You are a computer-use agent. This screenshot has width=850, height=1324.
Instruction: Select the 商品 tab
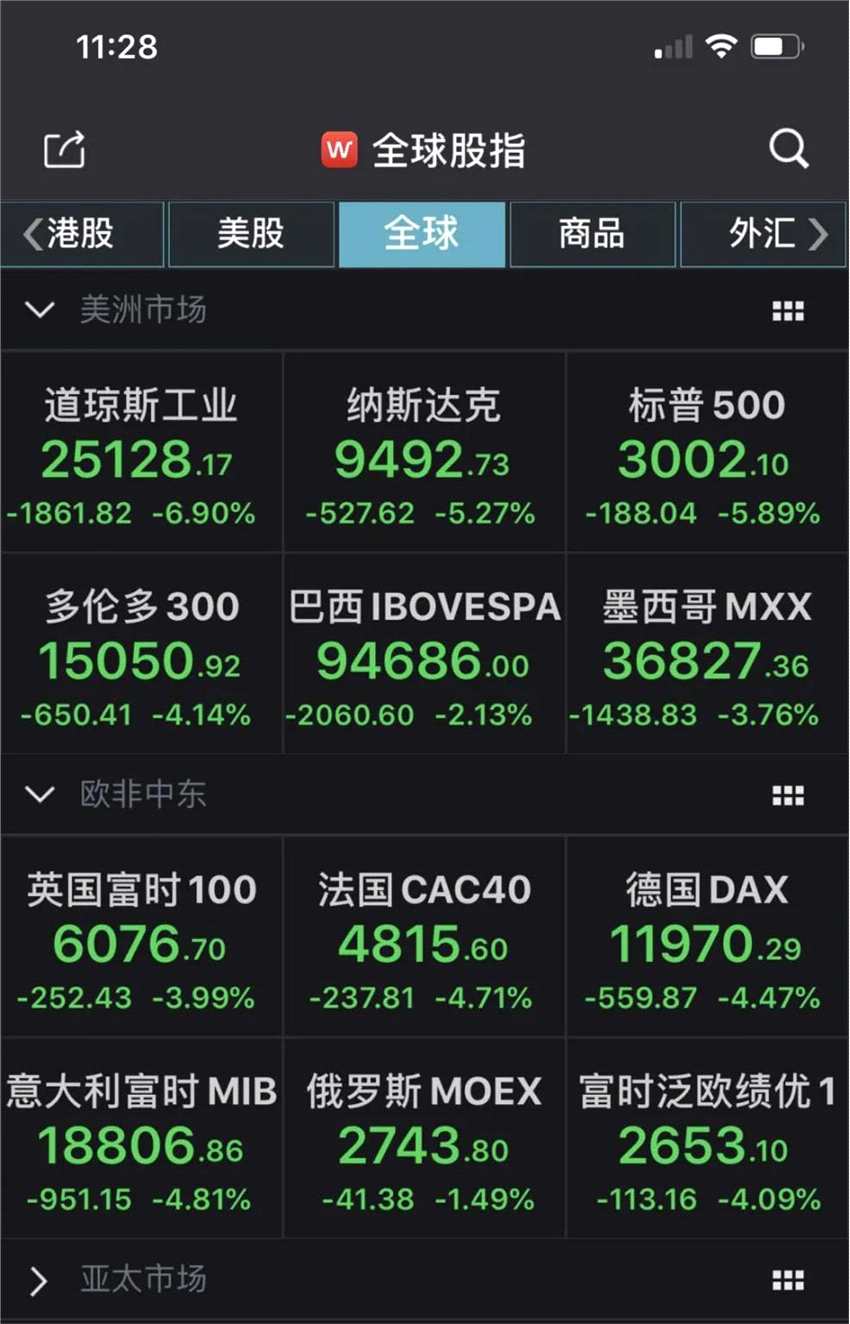click(x=592, y=235)
